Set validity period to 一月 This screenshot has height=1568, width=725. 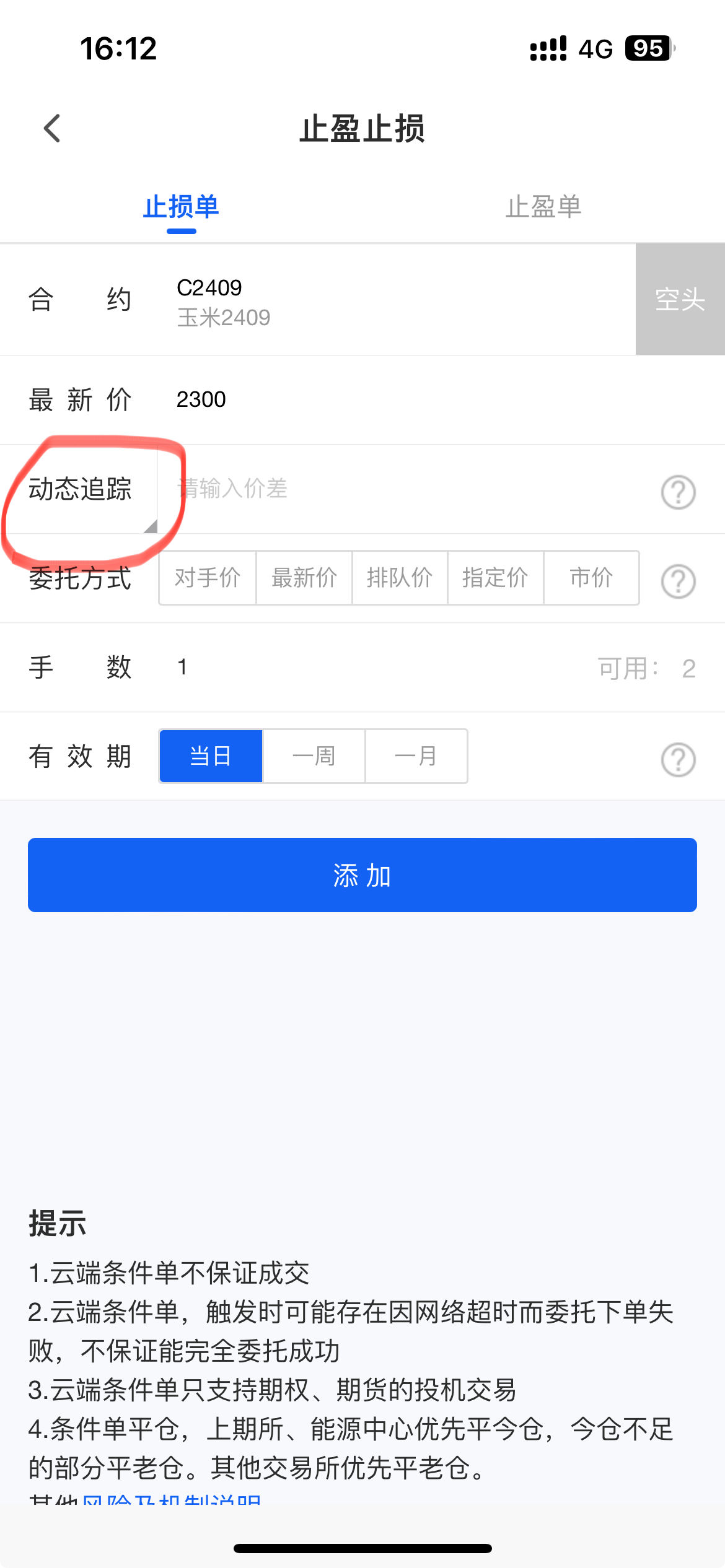pyautogui.click(x=416, y=756)
